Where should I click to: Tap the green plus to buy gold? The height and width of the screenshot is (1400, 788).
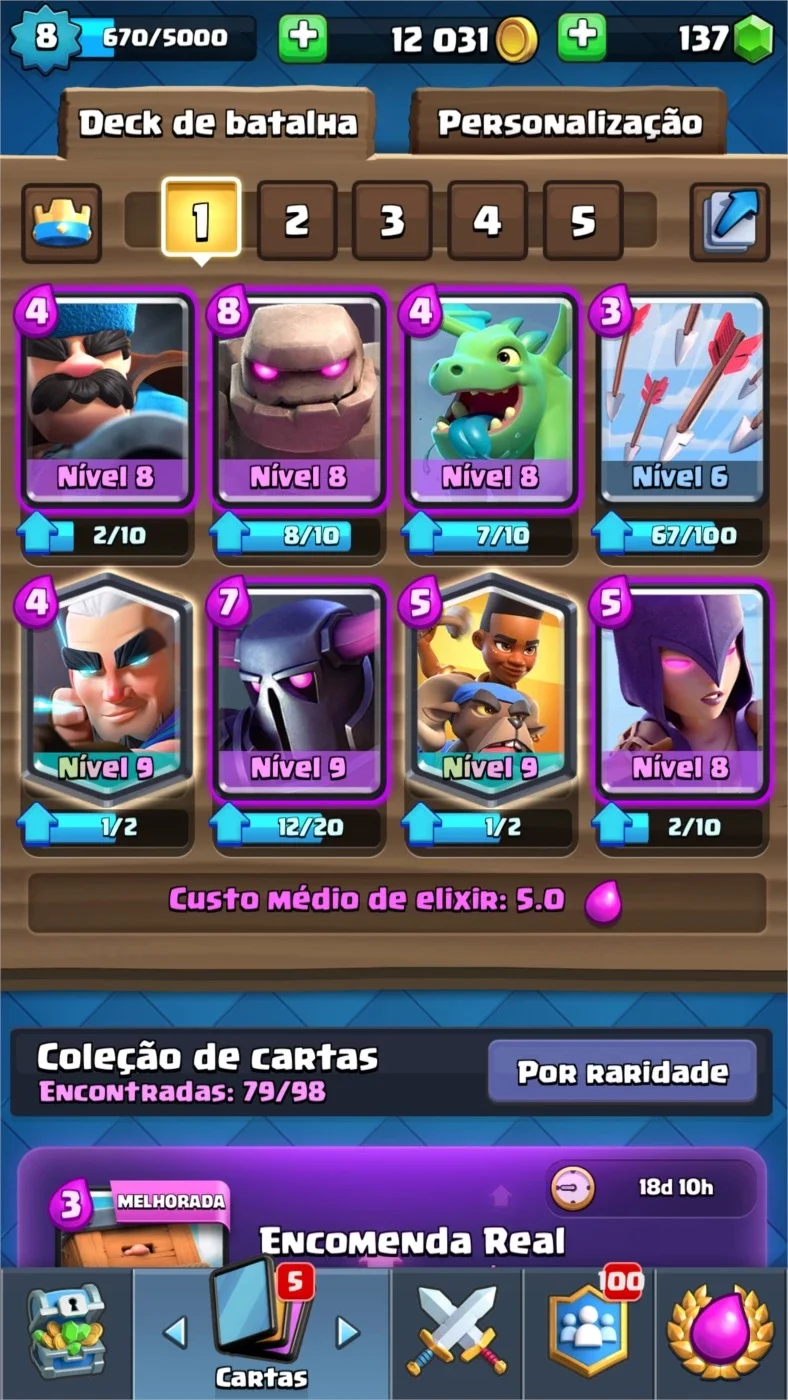coord(302,38)
